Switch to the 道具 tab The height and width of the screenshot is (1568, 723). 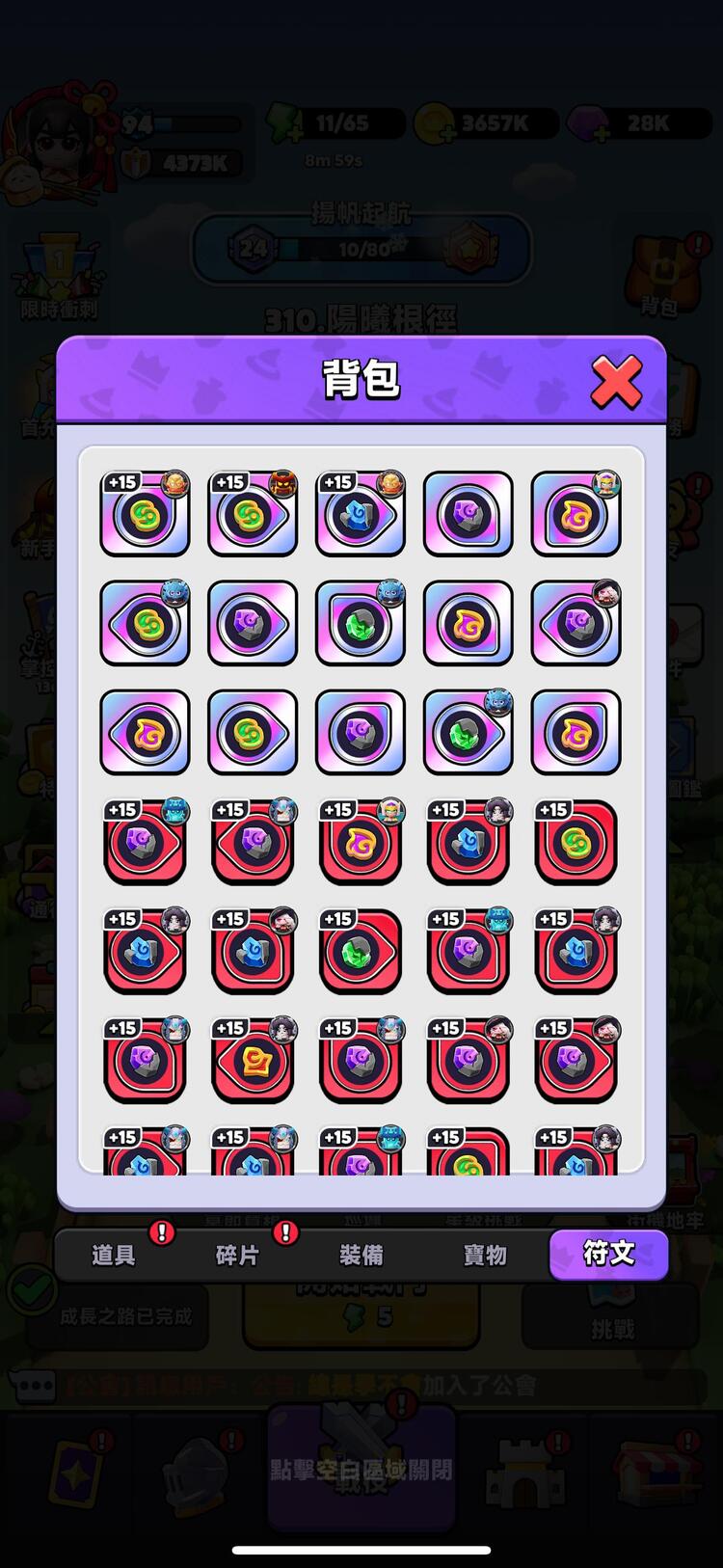tap(114, 1255)
